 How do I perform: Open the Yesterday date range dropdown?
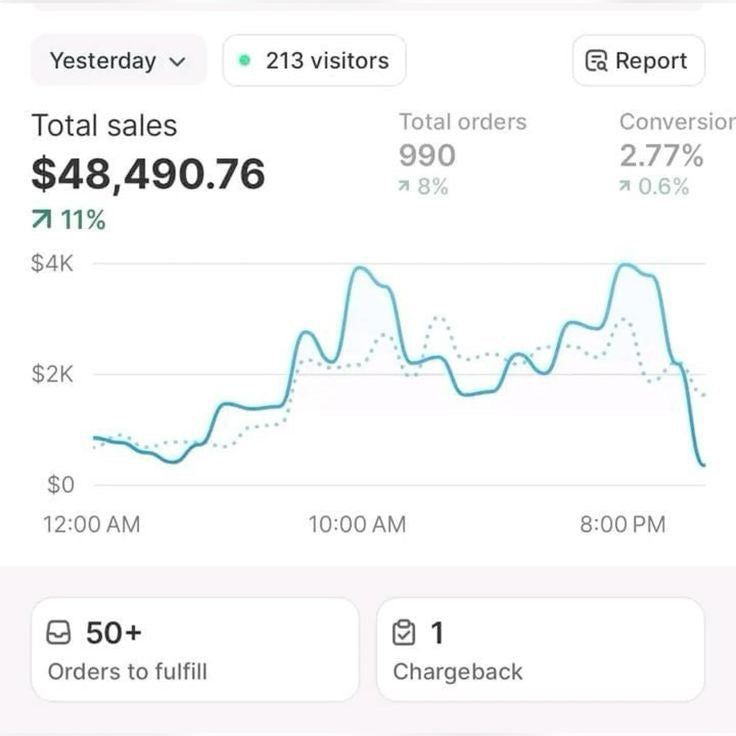(118, 61)
